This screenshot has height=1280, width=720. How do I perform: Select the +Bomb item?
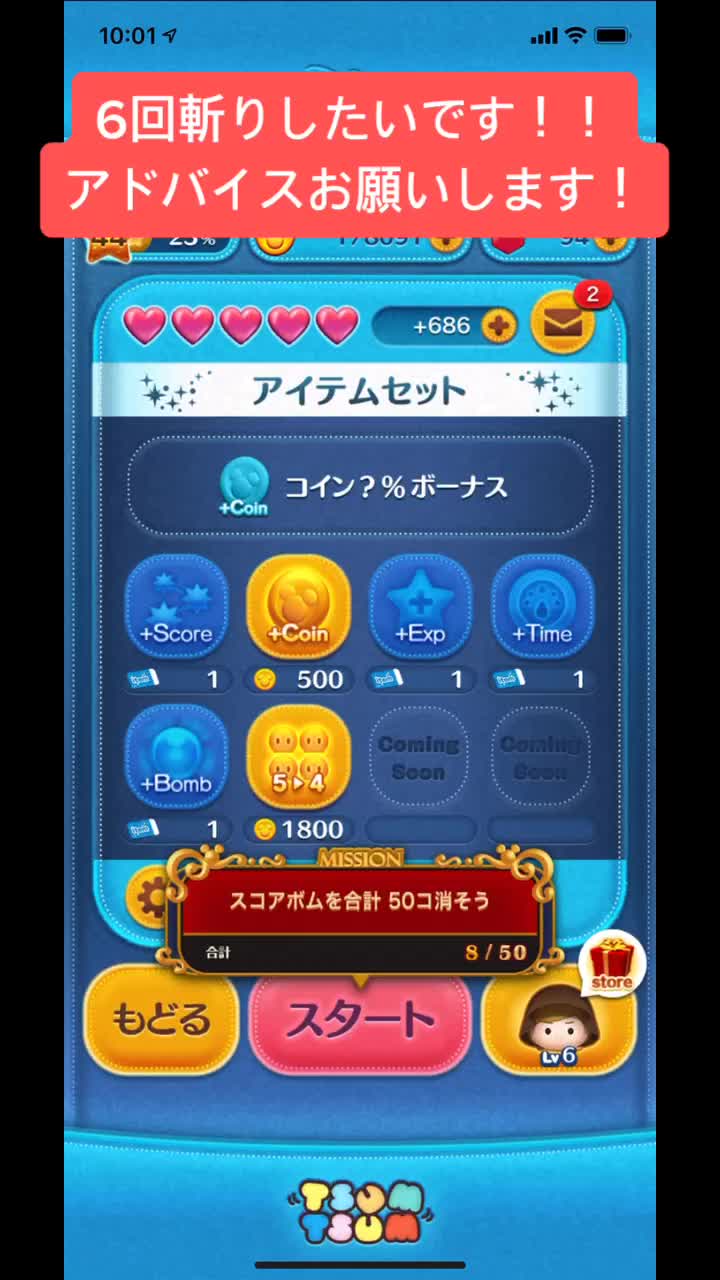[x=177, y=757]
